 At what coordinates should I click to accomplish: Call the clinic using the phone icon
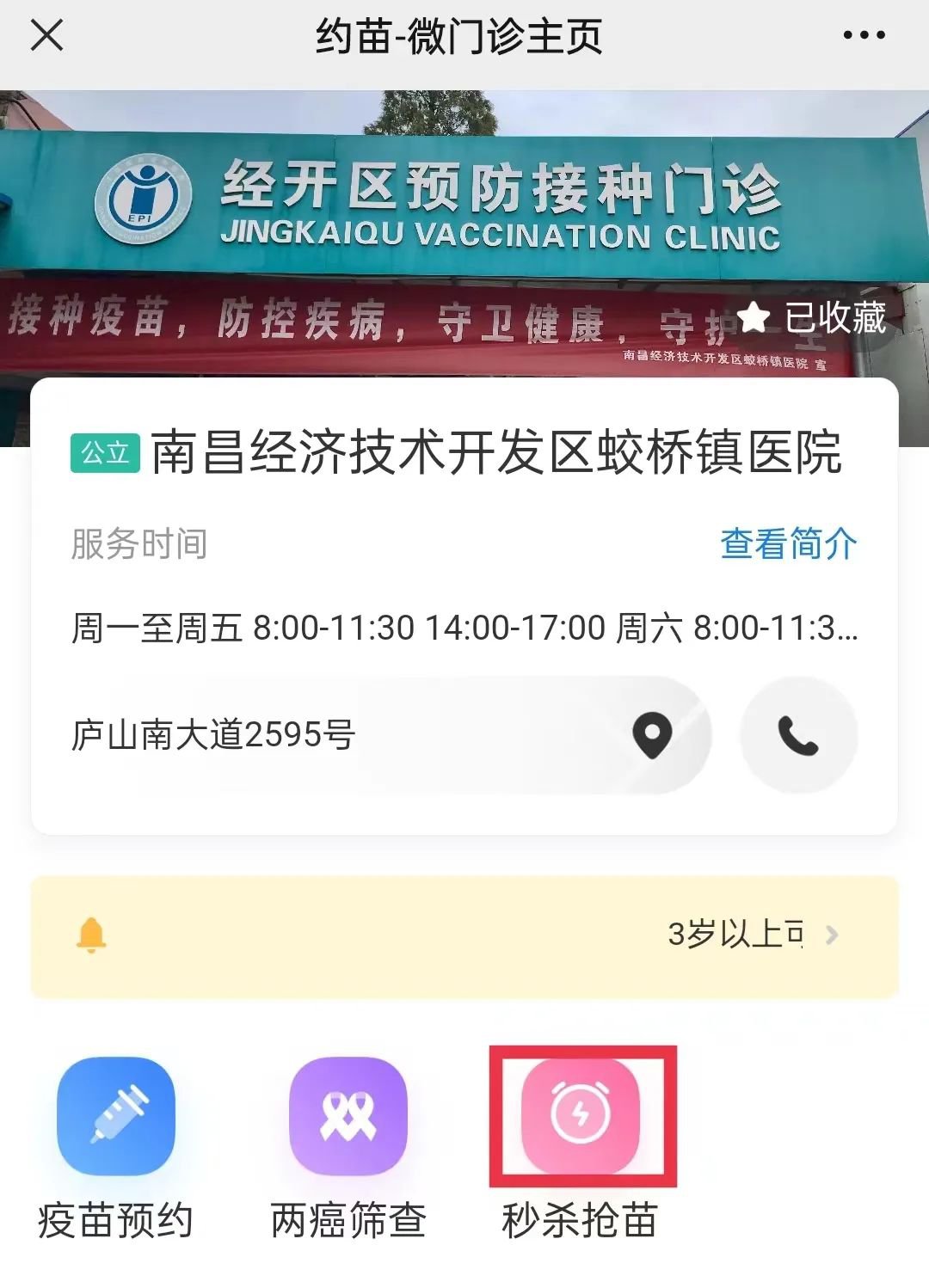pos(798,736)
